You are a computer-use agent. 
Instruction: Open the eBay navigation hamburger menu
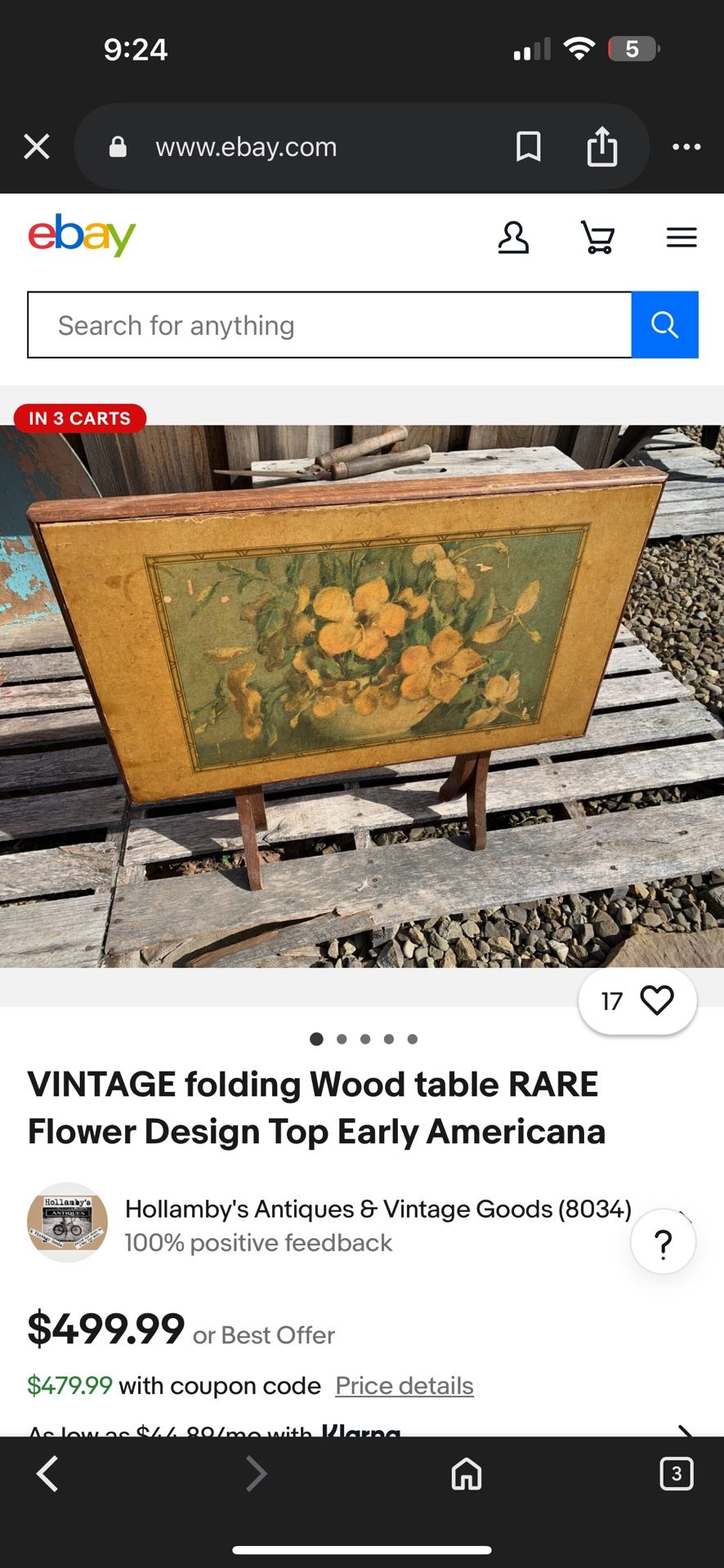pos(681,237)
